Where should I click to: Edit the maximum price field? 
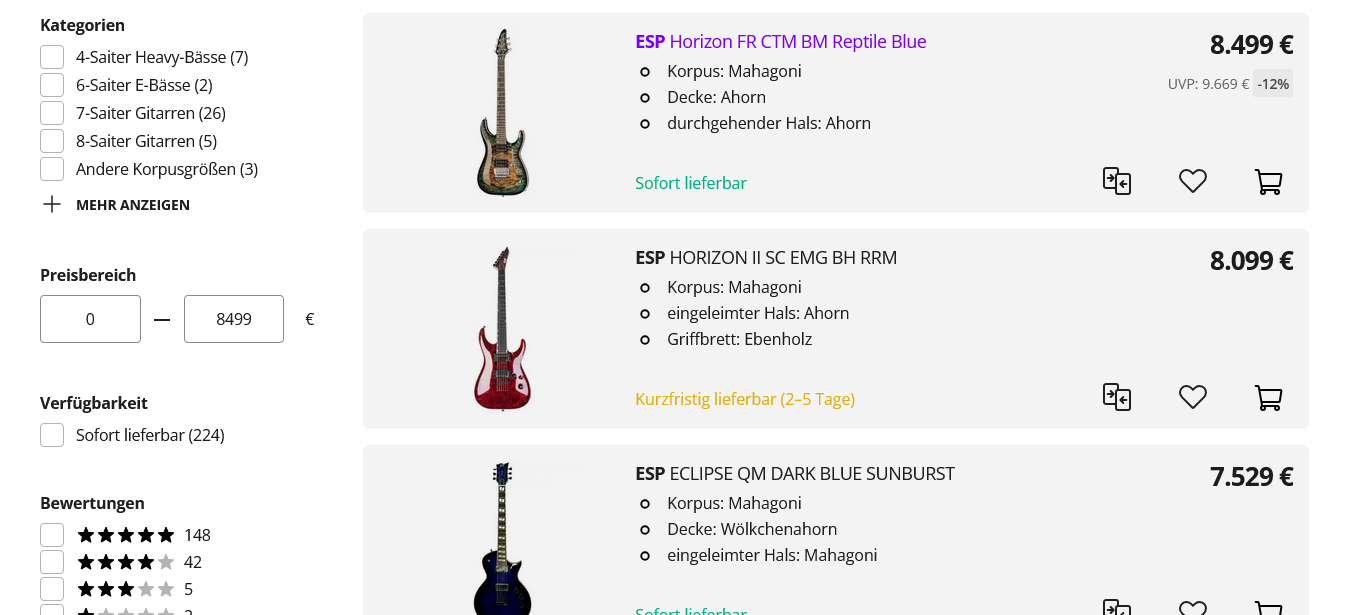point(233,319)
